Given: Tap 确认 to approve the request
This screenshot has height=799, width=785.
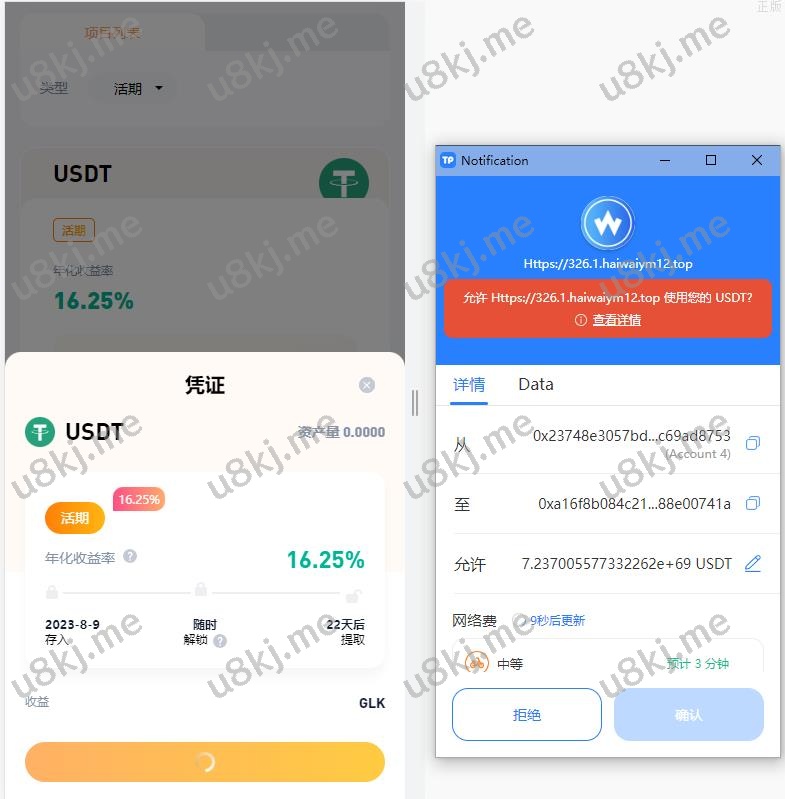Looking at the screenshot, I should click(688, 714).
